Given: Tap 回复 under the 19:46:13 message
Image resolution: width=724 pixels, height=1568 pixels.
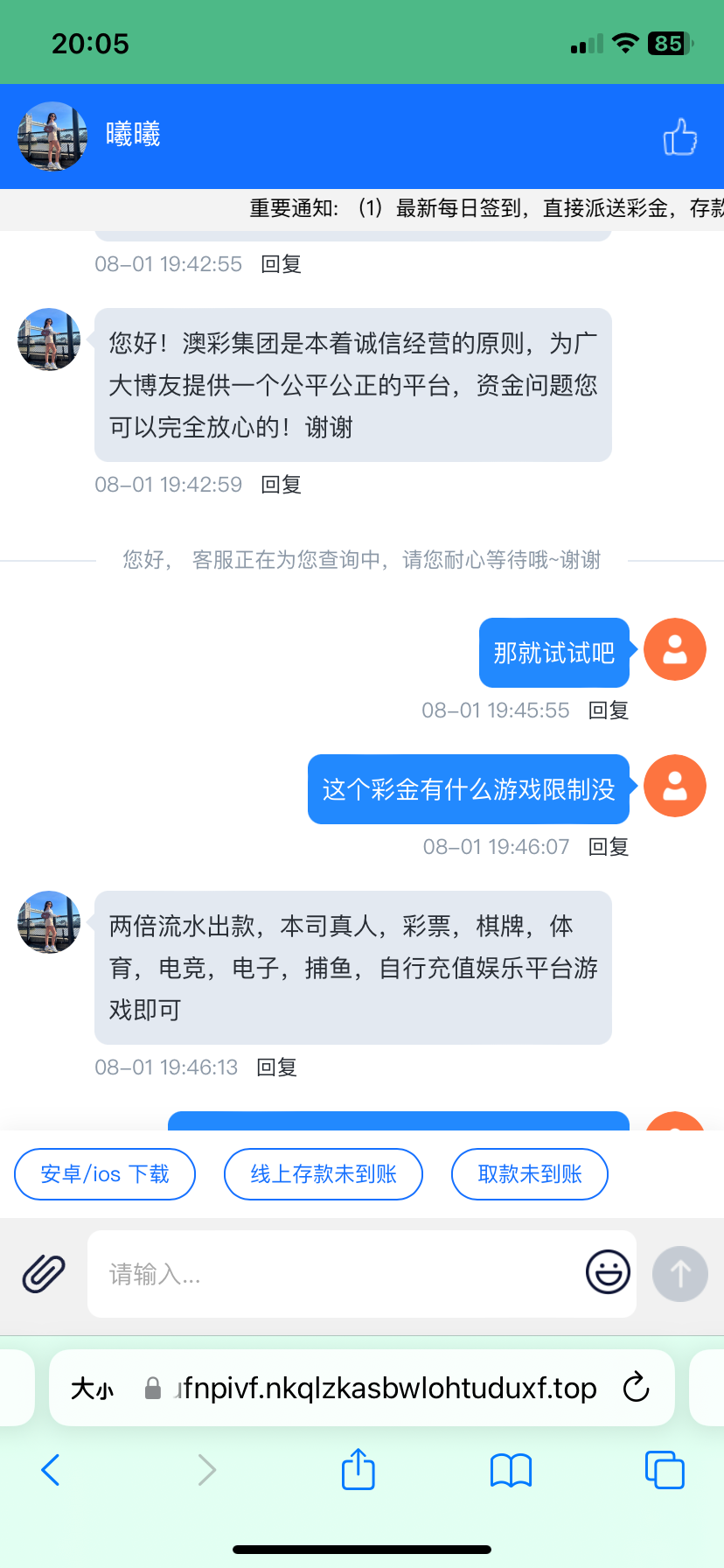Looking at the screenshot, I should click(x=276, y=1067).
